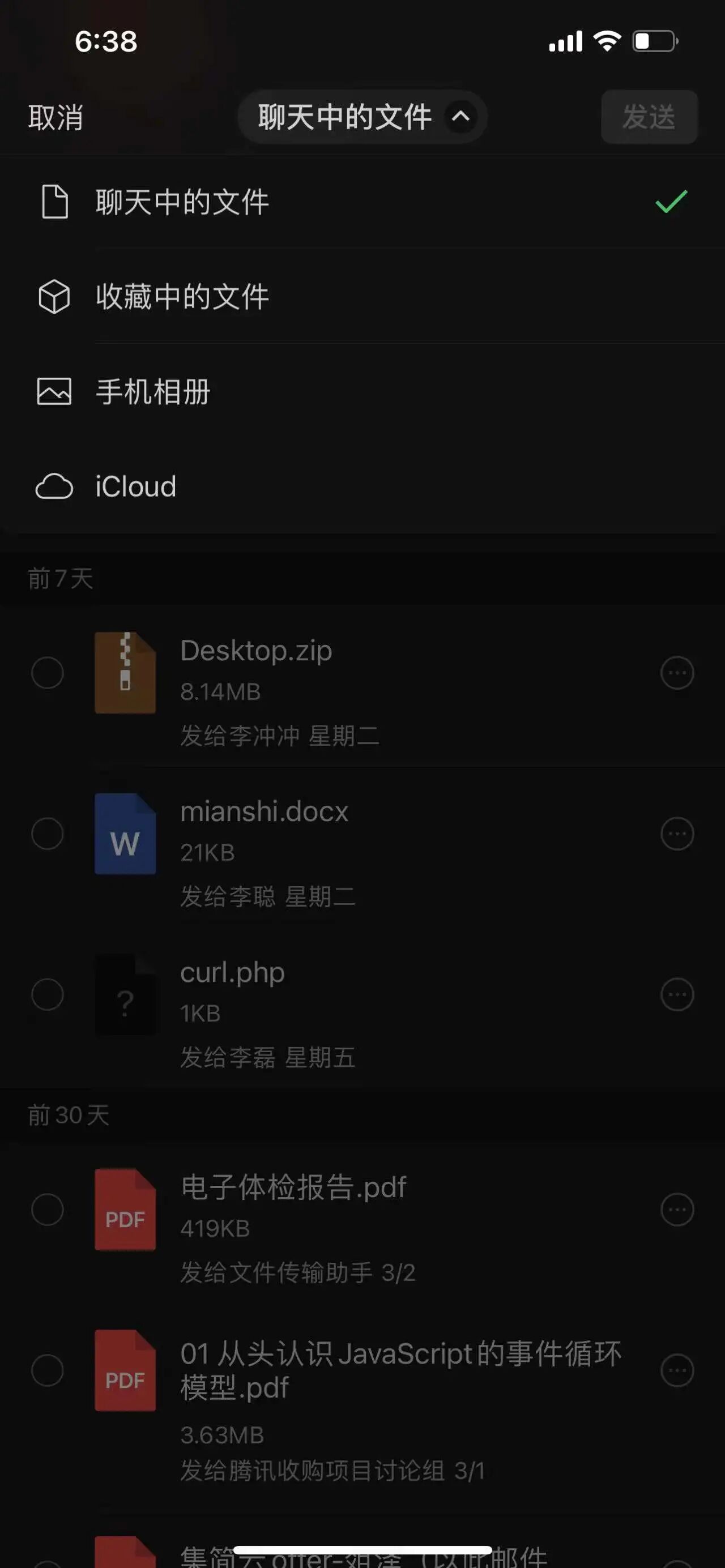Screen dimensions: 725x1568
Task: Check the 电子体检报告.pdf file
Action: click(48, 1209)
